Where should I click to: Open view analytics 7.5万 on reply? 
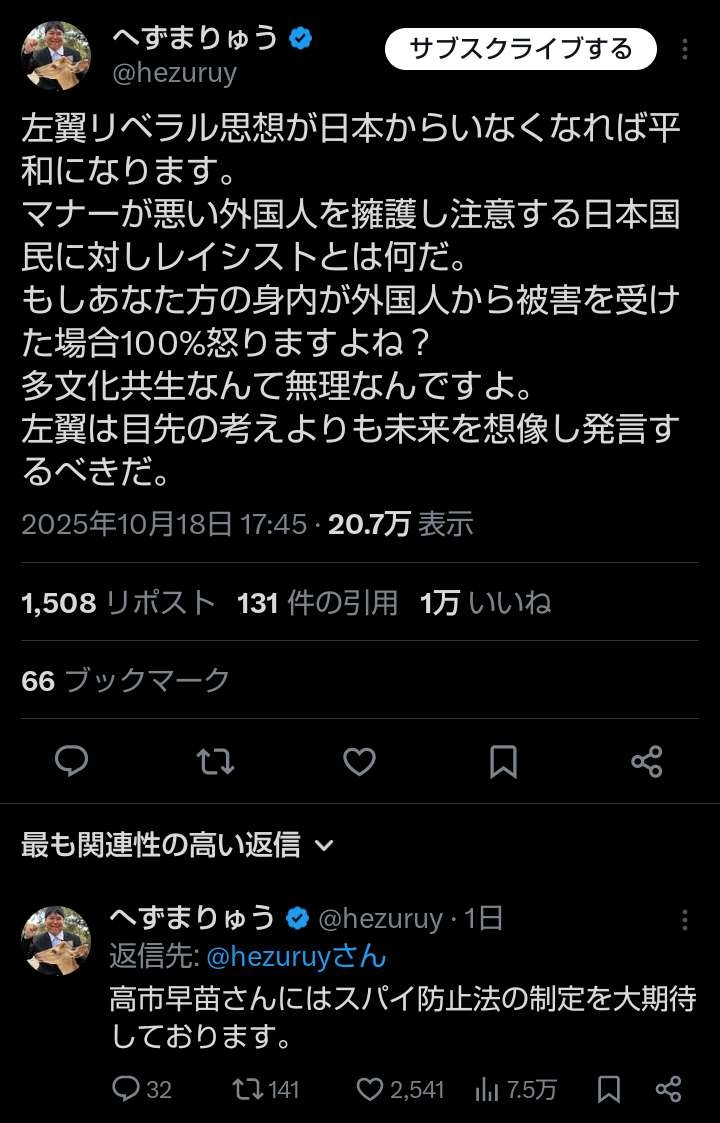pyautogui.click(x=516, y=1089)
